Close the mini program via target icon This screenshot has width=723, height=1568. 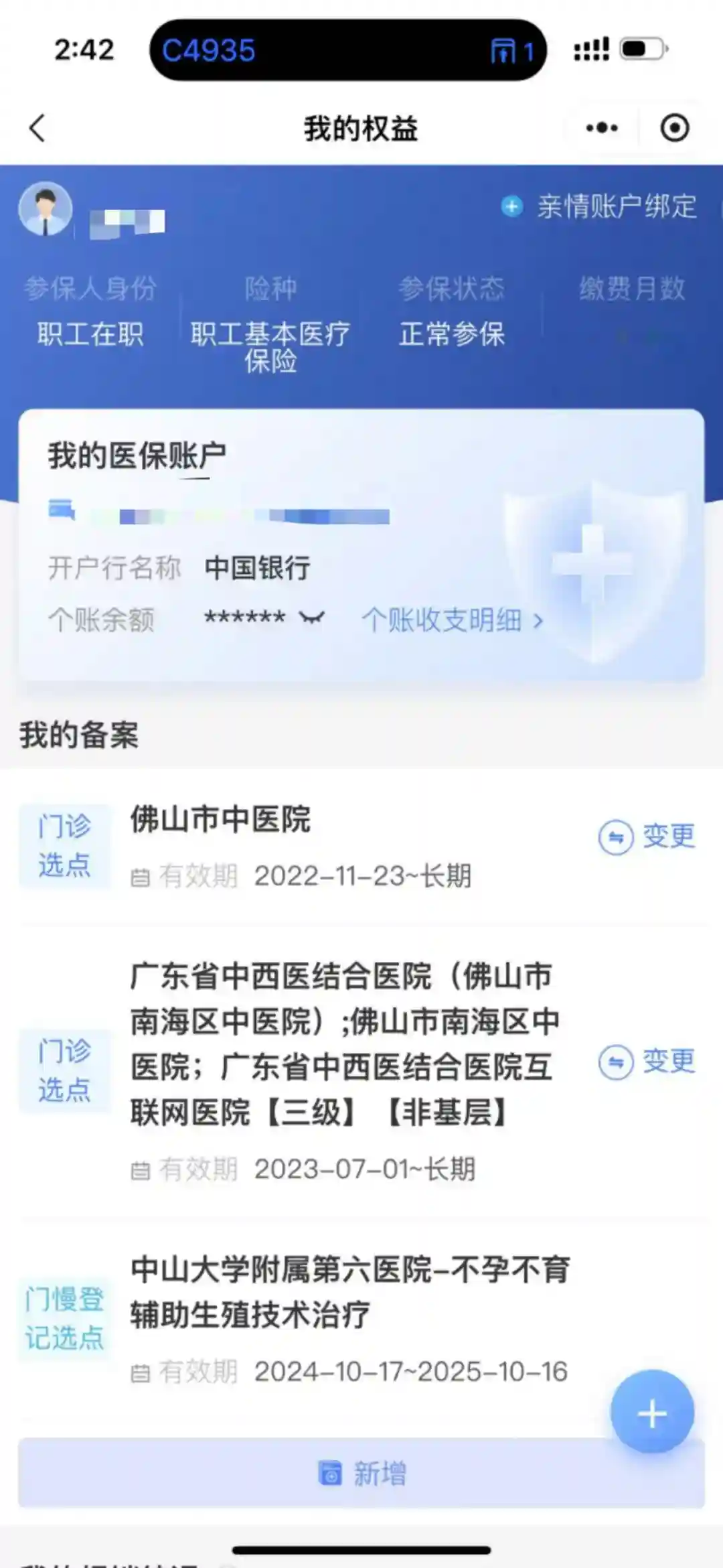tap(674, 128)
